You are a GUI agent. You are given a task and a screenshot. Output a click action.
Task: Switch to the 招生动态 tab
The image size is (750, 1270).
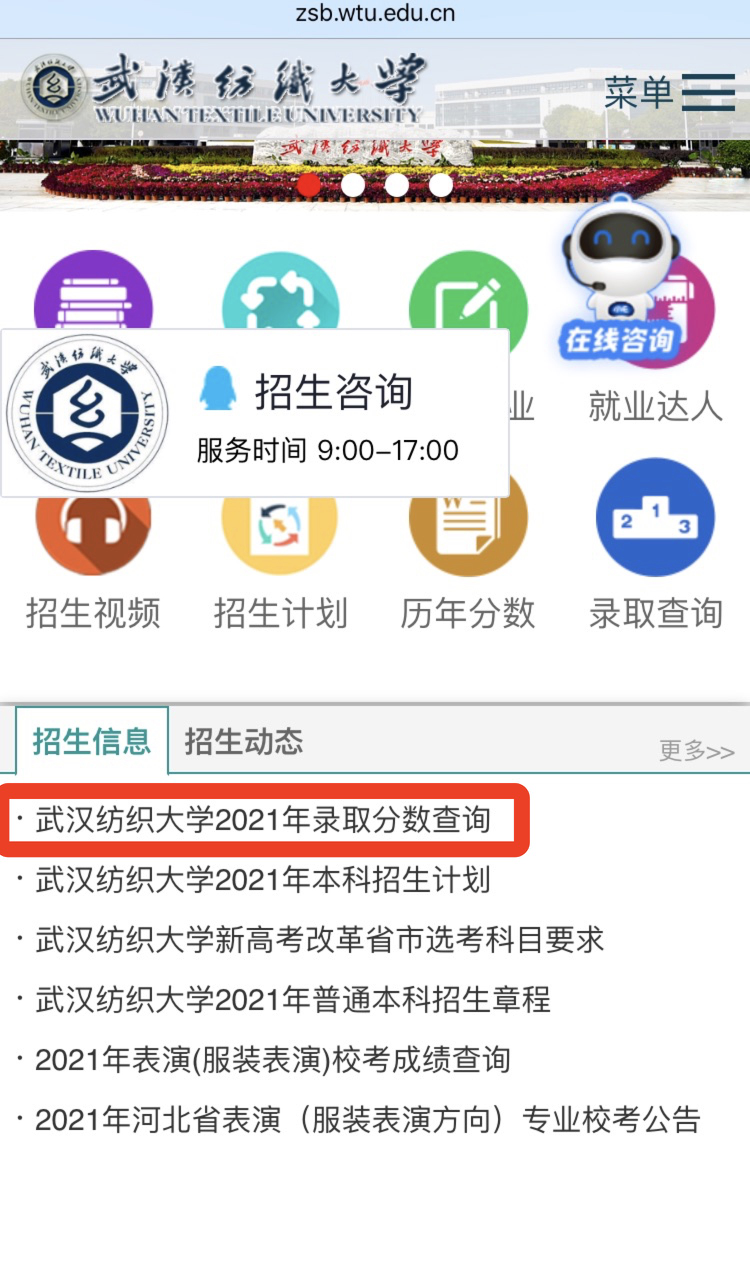243,742
